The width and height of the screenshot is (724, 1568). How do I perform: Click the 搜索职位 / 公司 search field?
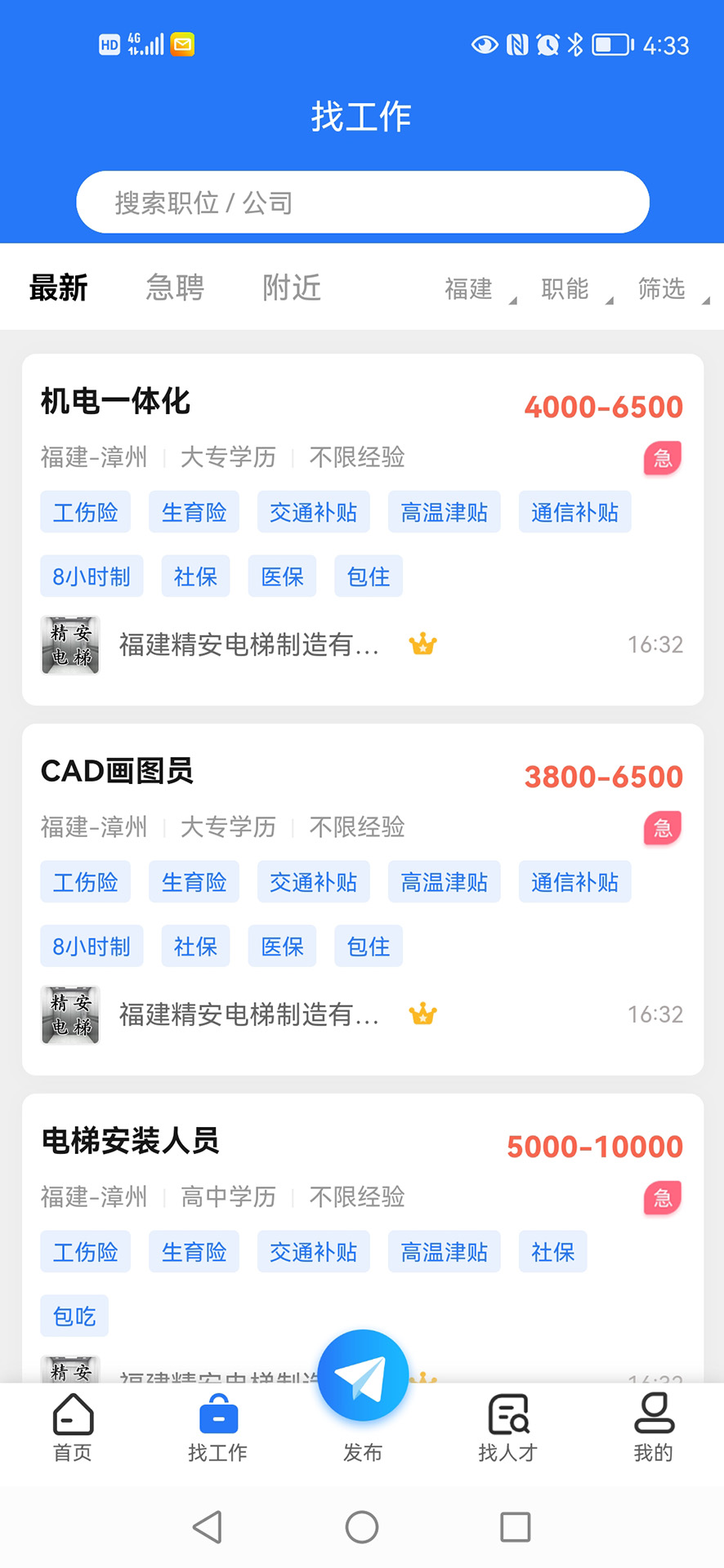[362, 202]
